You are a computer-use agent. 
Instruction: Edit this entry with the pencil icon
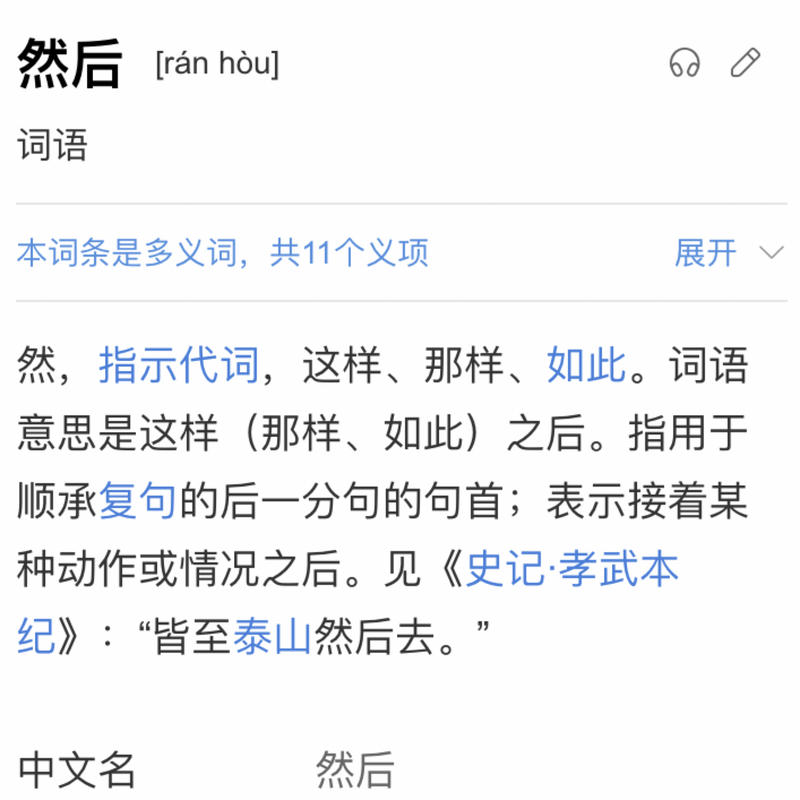point(745,63)
